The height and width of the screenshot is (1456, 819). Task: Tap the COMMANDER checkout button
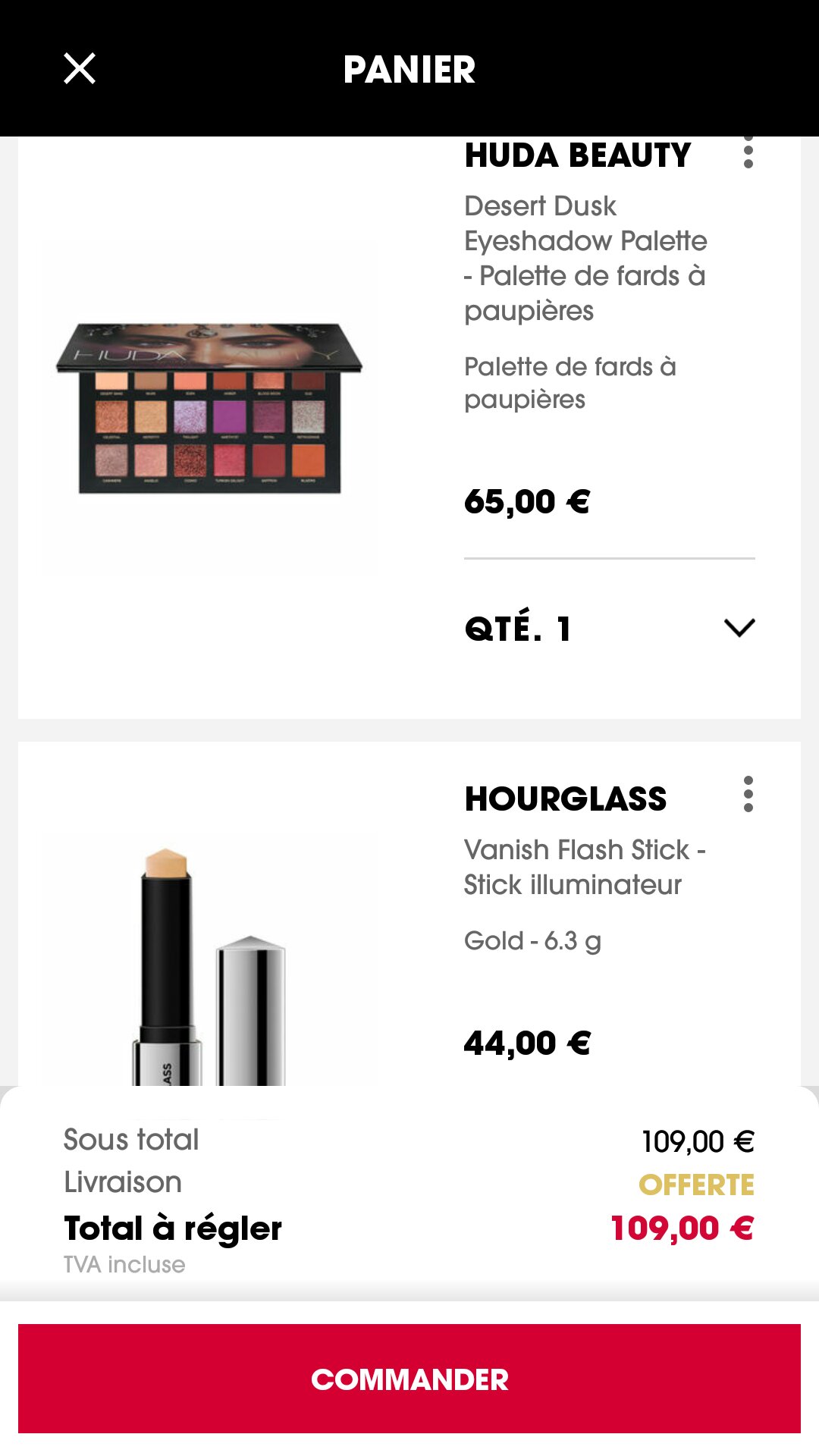point(409,1379)
